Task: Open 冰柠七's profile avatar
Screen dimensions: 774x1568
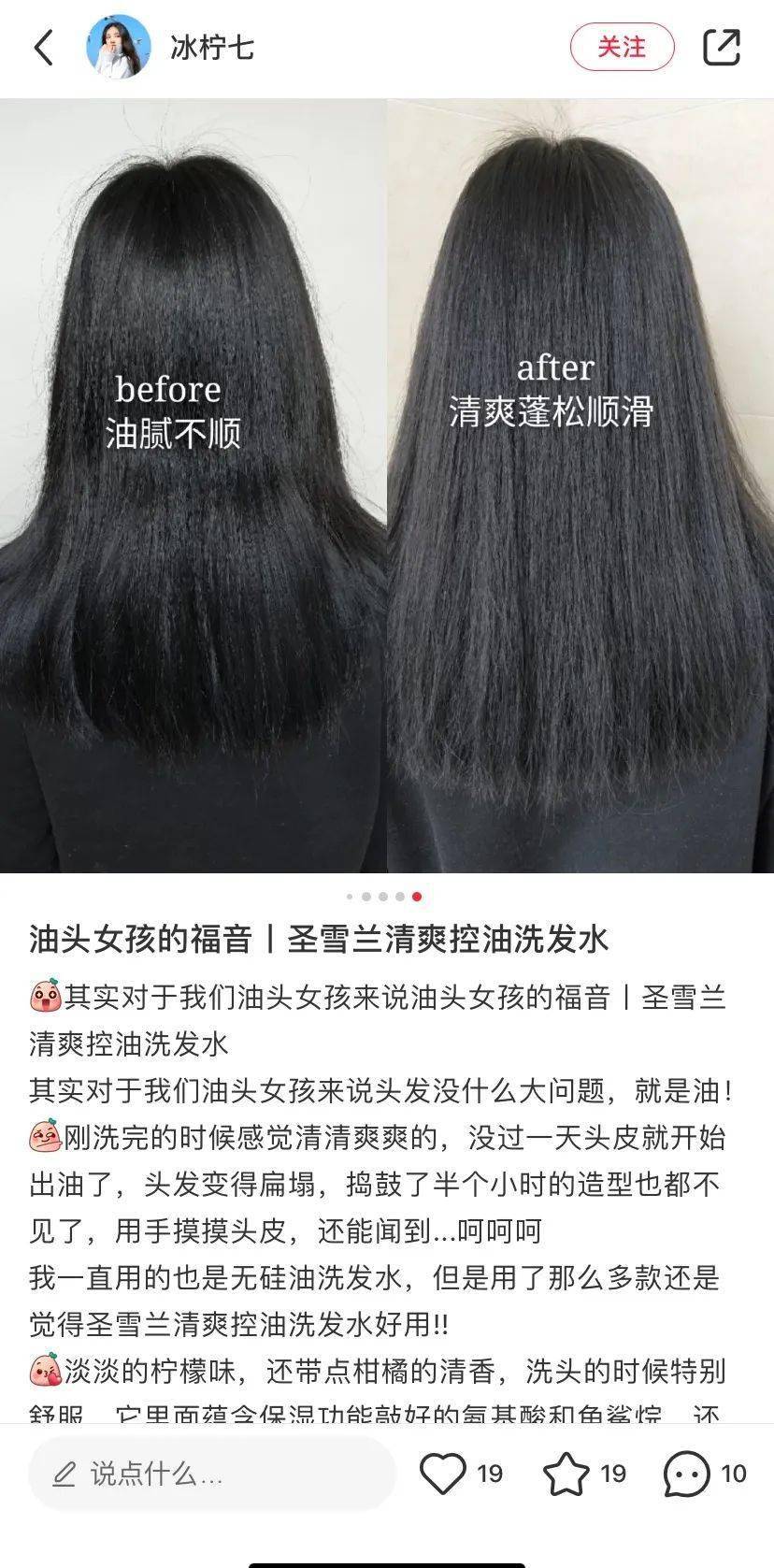Action: pyautogui.click(x=119, y=47)
